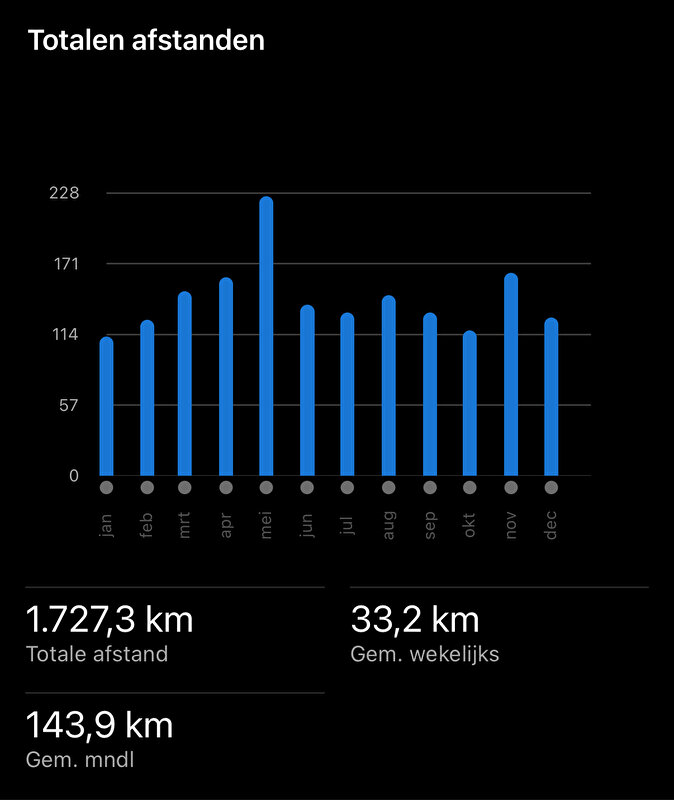
Task: Tap the mrt bar in the chart
Action: (x=185, y=384)
